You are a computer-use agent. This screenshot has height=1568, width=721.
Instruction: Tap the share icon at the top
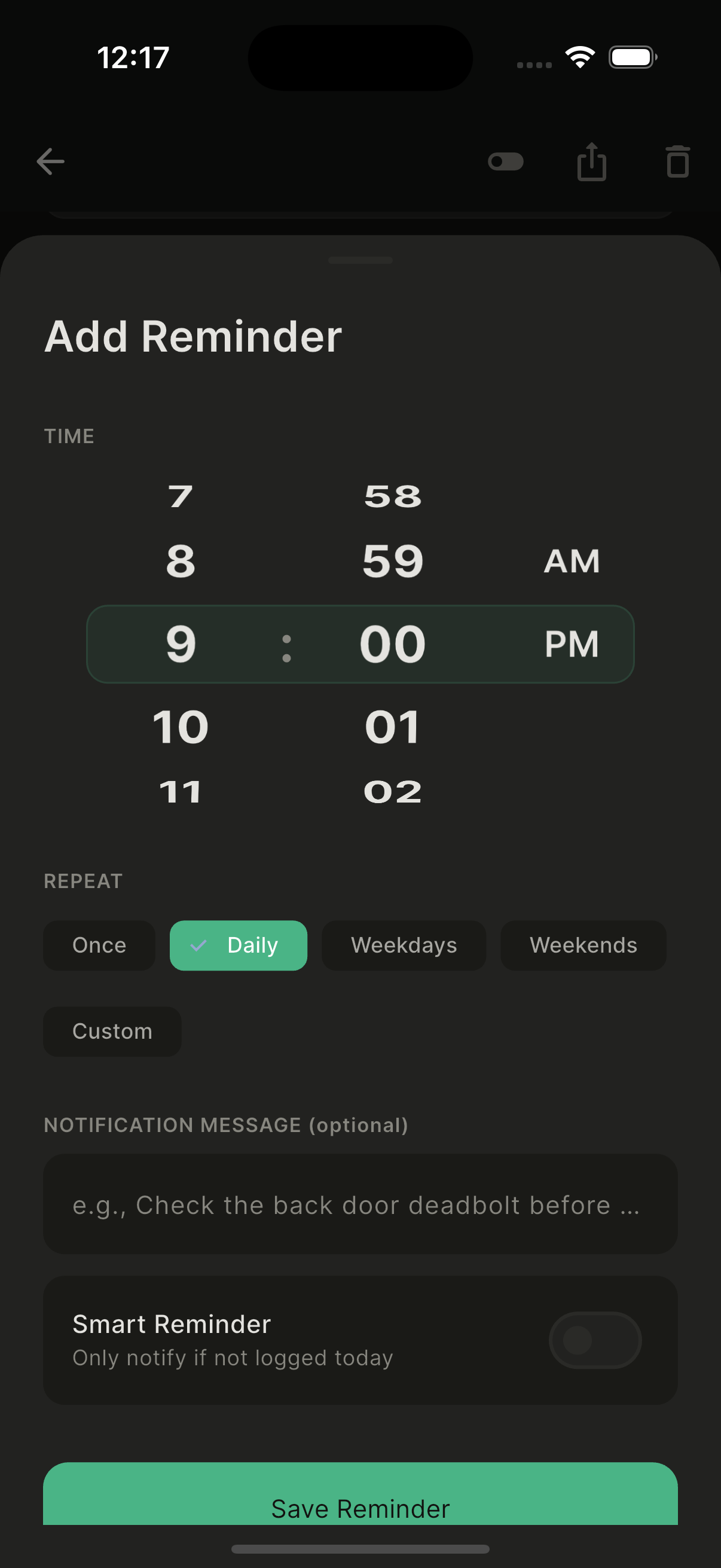pos(592,161)
